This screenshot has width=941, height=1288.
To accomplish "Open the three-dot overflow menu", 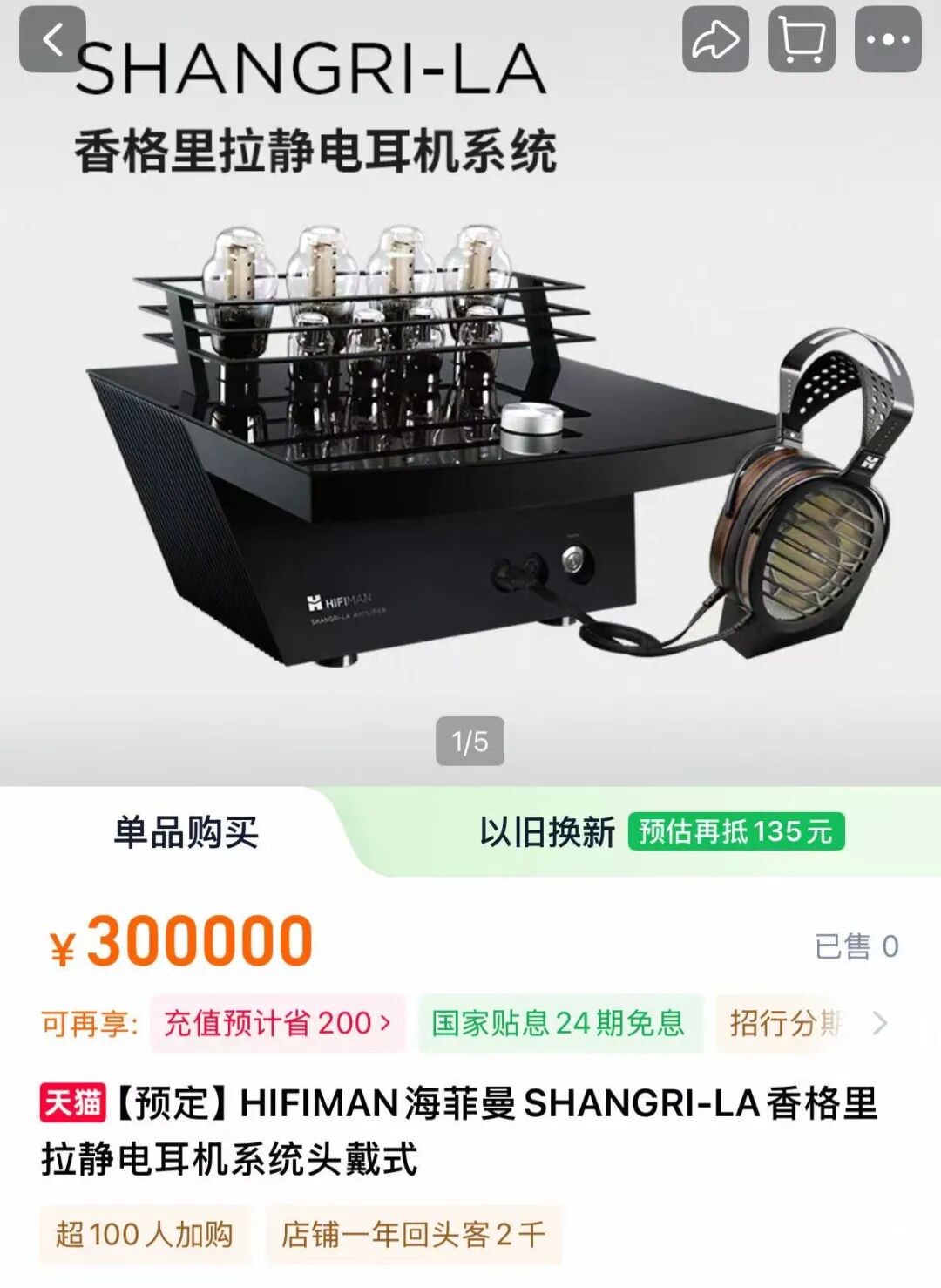I will click(887, 40).
